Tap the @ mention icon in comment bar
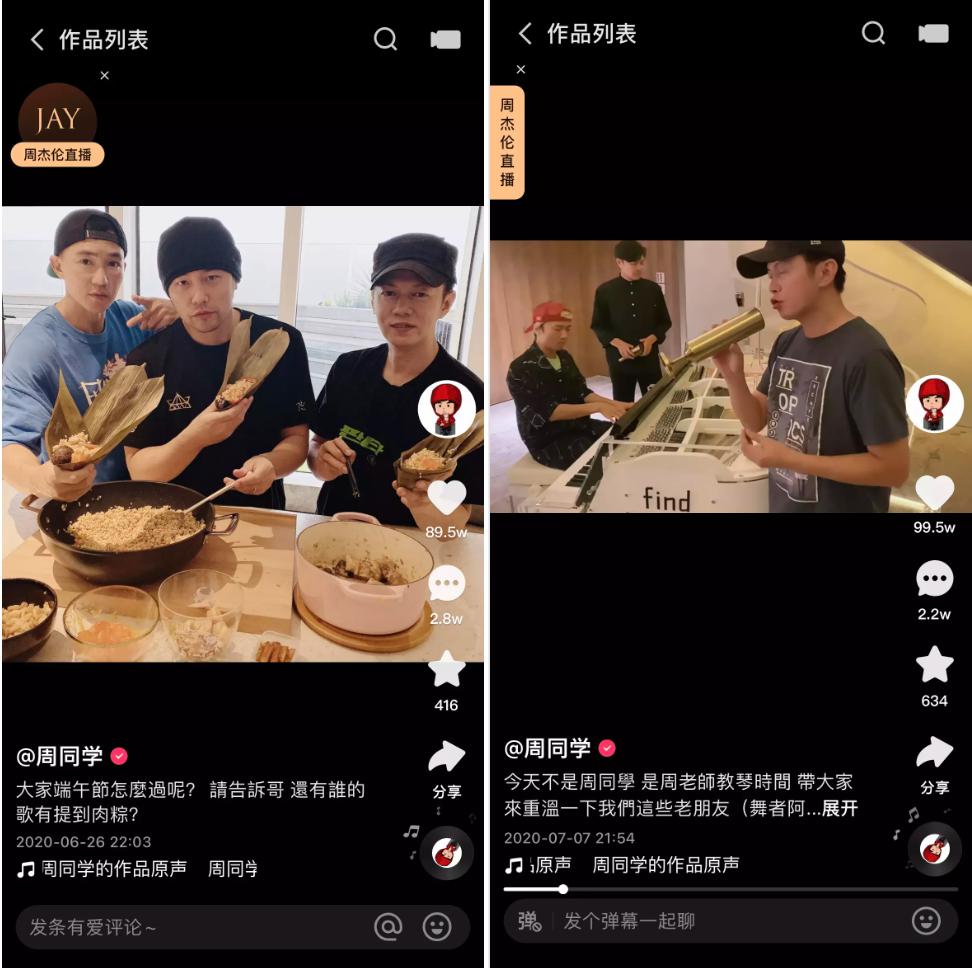The width and height of the screenshot is (972, 968). [x=388, y=927]
